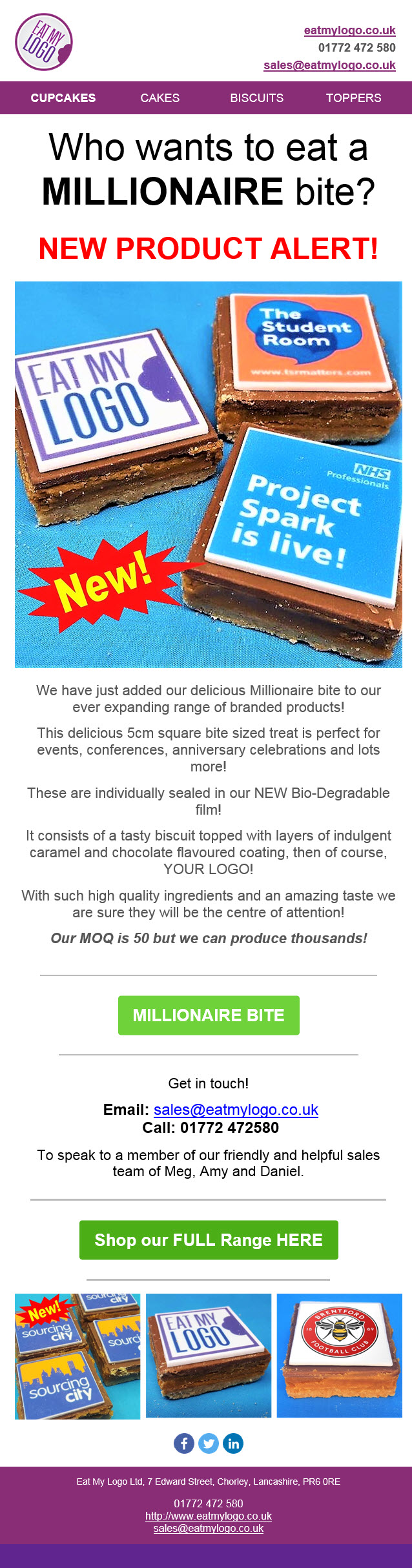Open the main millionaire bites product image
This screenshot has height=1568, width=412.
click(x=209, y=474)
